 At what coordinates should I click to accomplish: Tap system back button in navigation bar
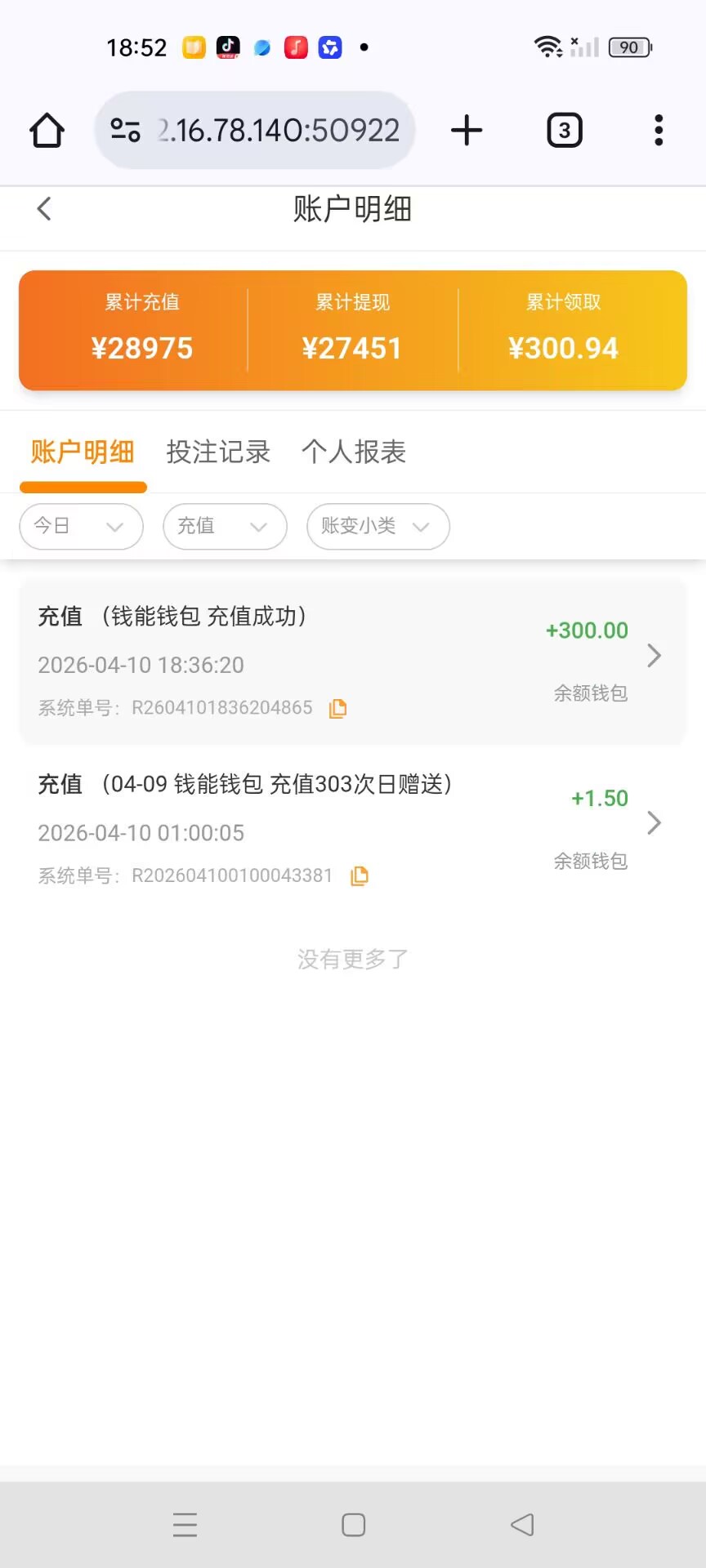522,1525
